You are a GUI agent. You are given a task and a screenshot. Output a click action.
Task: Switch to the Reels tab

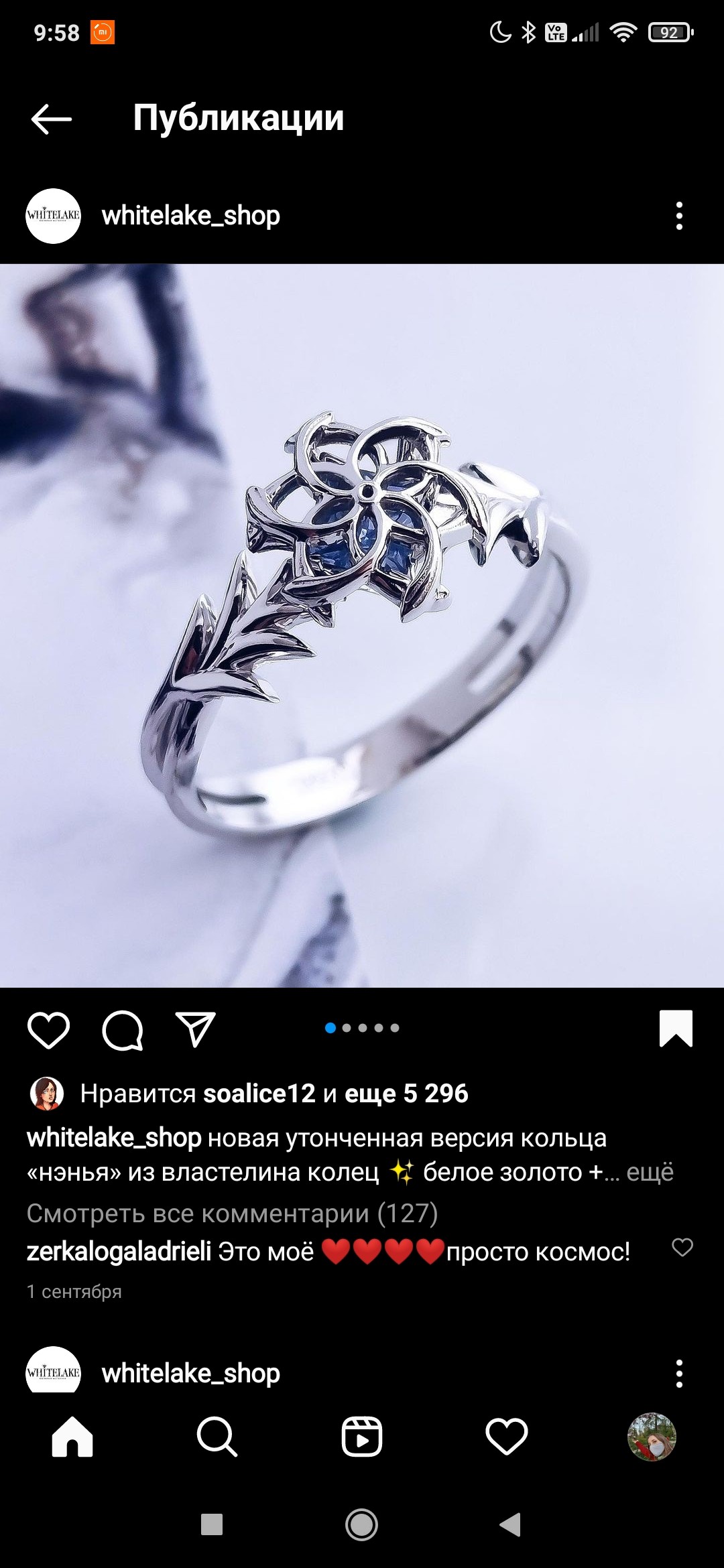click(362, 1437)
